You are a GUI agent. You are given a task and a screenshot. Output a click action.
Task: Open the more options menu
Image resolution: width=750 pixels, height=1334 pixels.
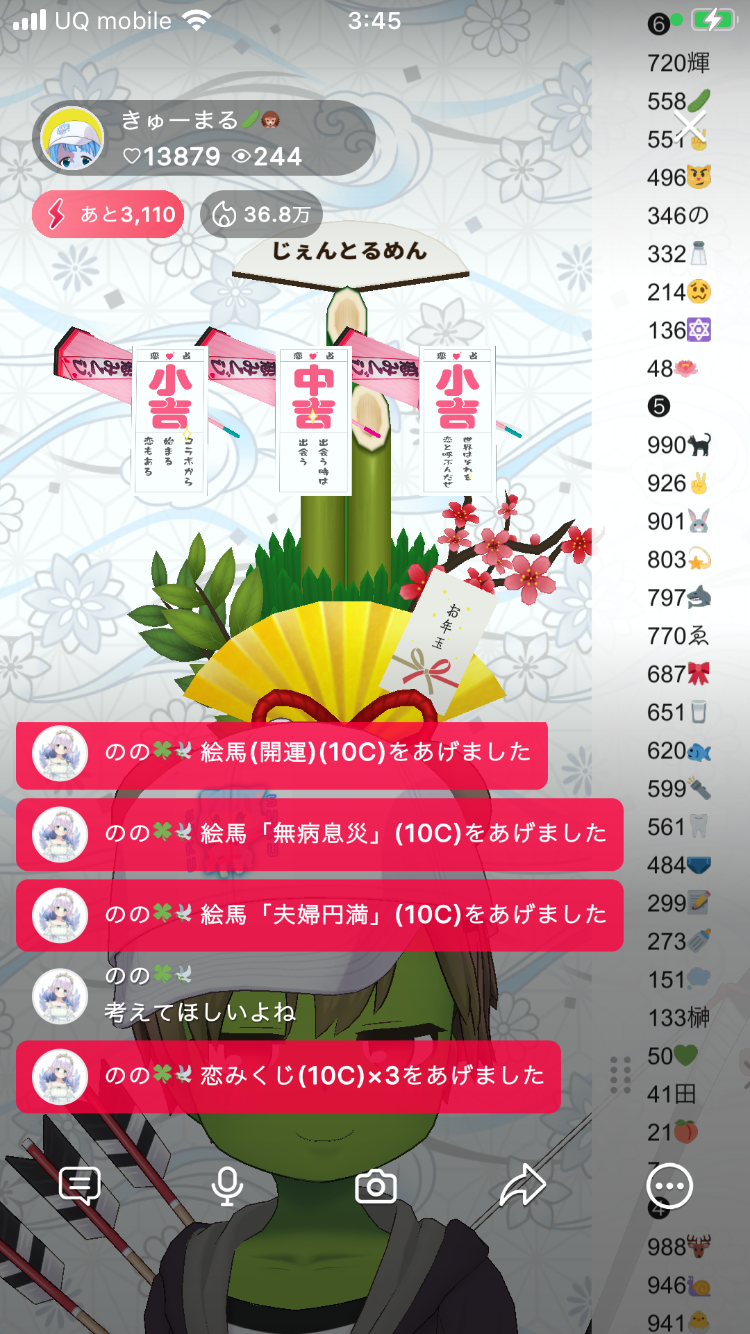click(x=669, y=1186)
